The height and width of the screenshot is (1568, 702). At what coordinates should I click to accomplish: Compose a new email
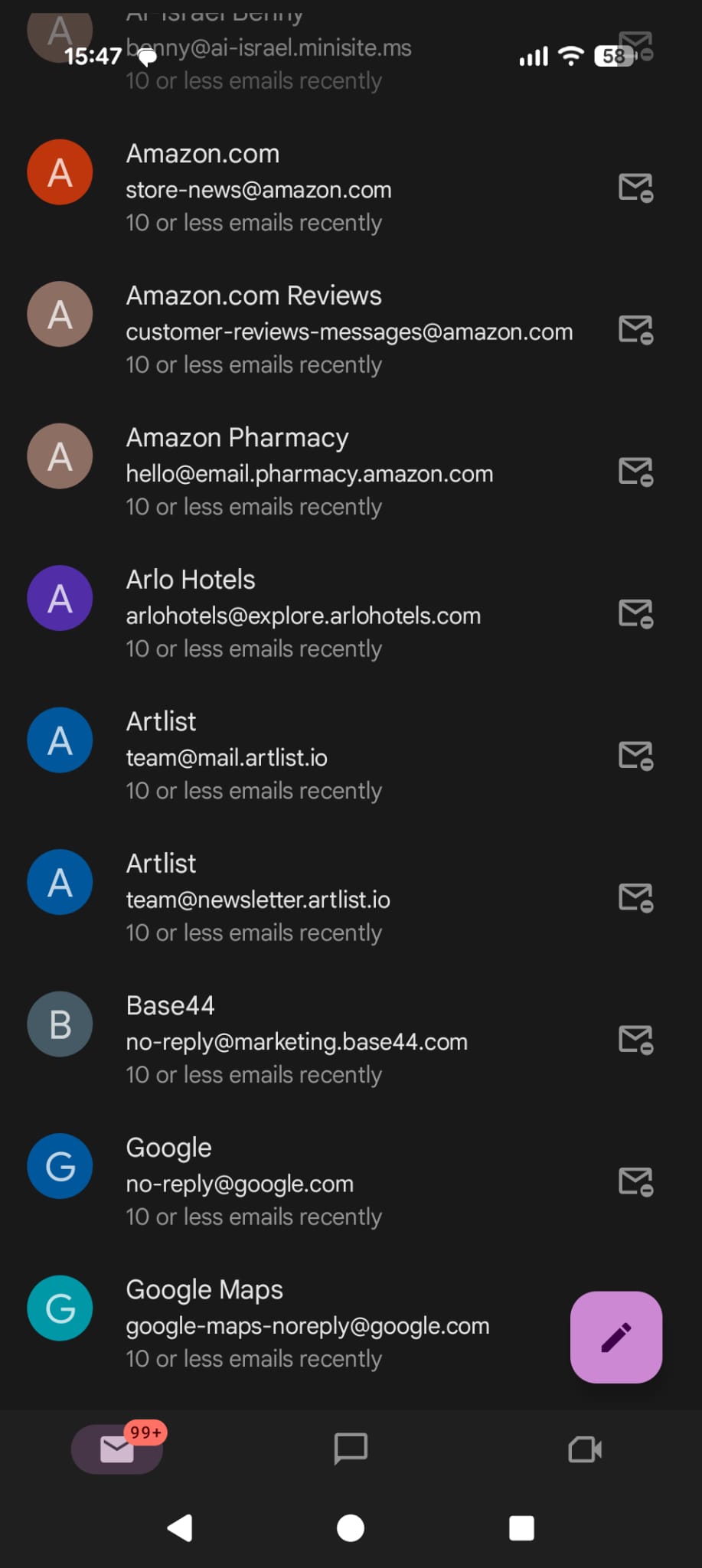(x=615, y=1337)
